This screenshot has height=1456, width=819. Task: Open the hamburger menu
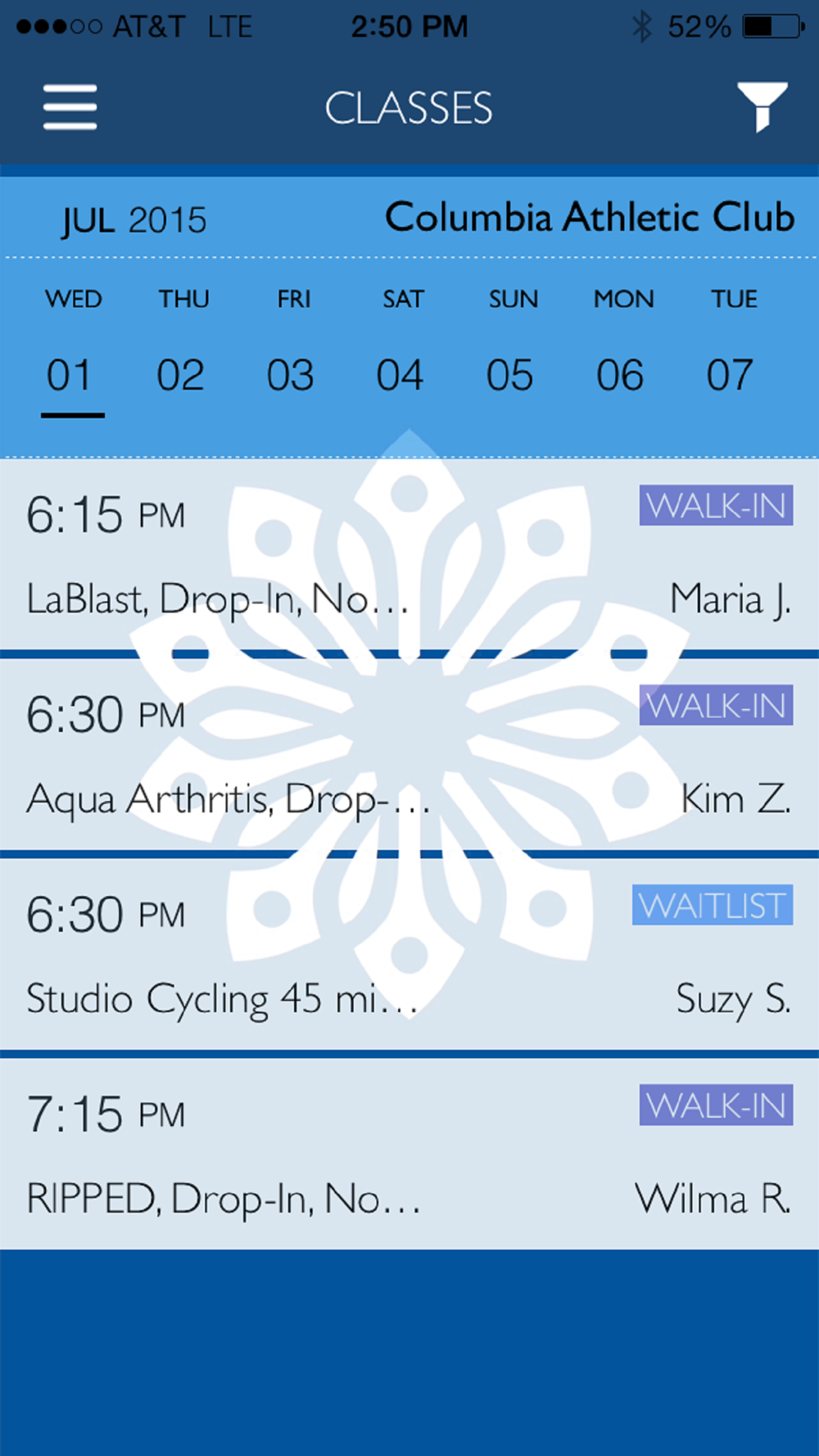coord(70,107)
